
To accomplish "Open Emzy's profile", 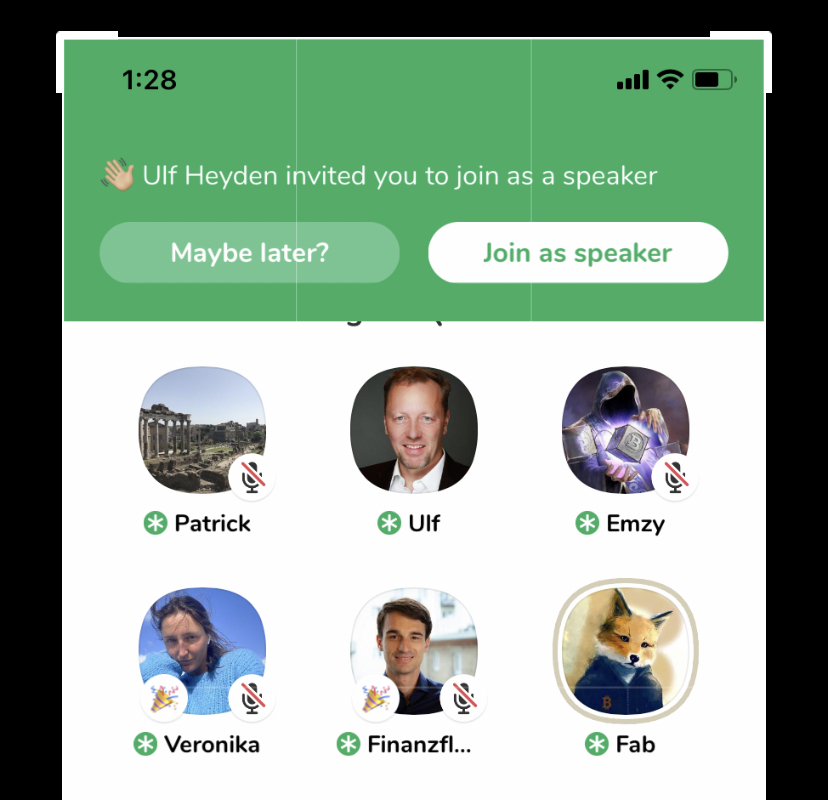I will click(626, 430).
